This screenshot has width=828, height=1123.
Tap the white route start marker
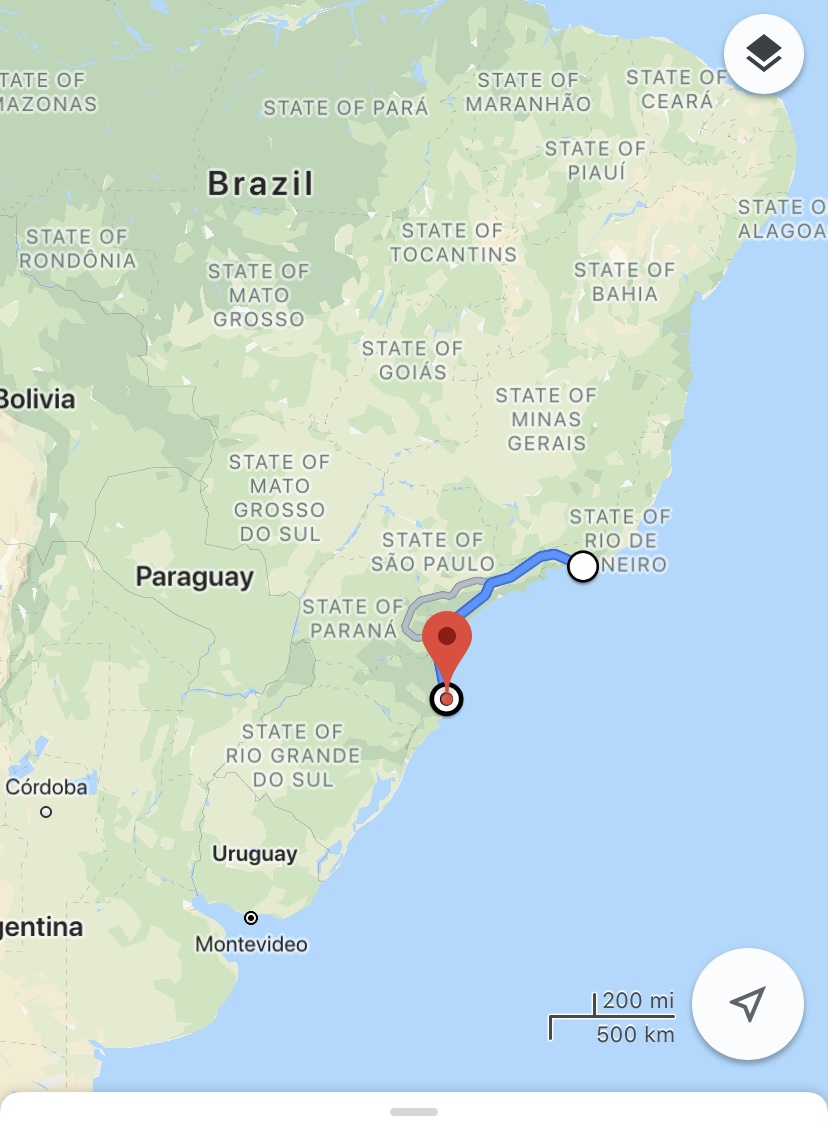[x=583, y=567]
